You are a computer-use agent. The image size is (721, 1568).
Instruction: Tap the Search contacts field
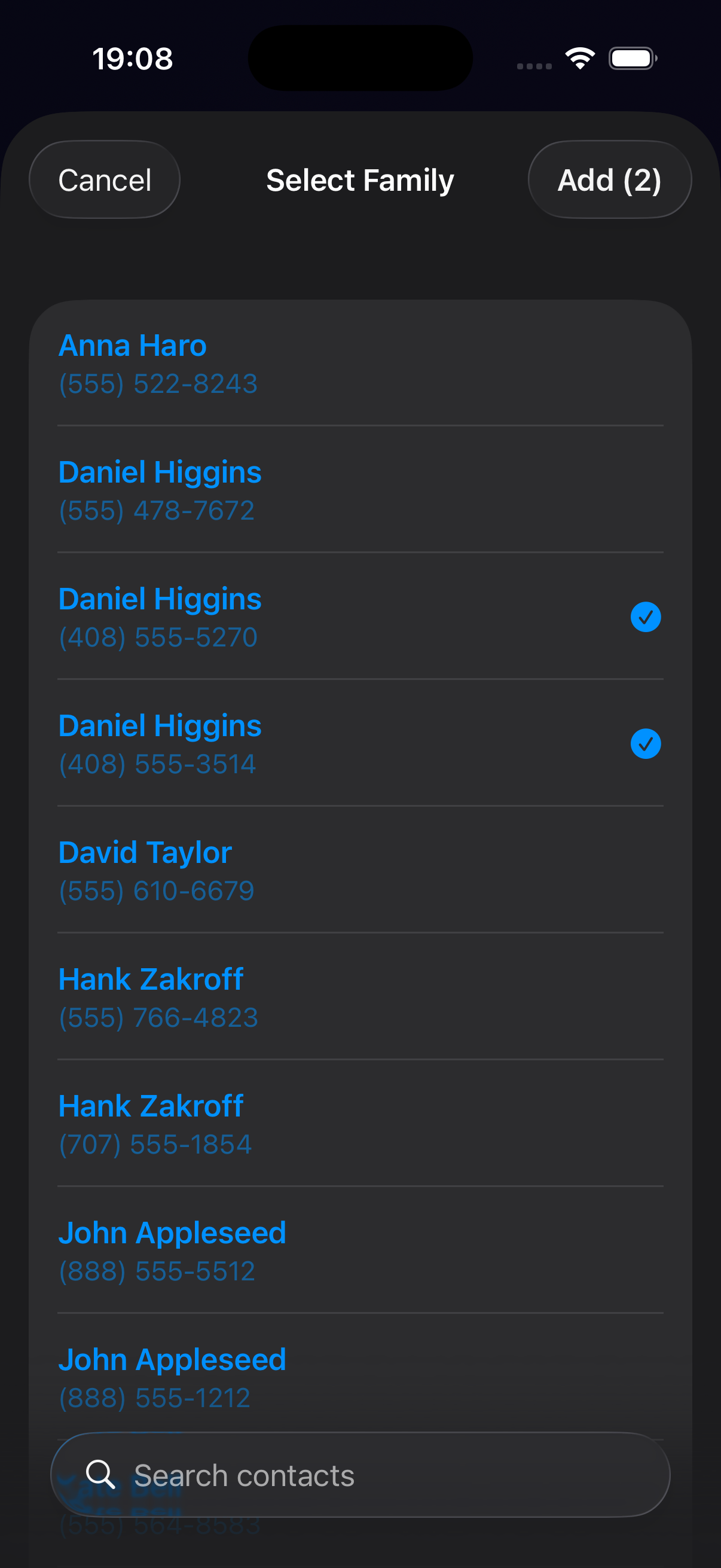click(x=360, y=1474)
